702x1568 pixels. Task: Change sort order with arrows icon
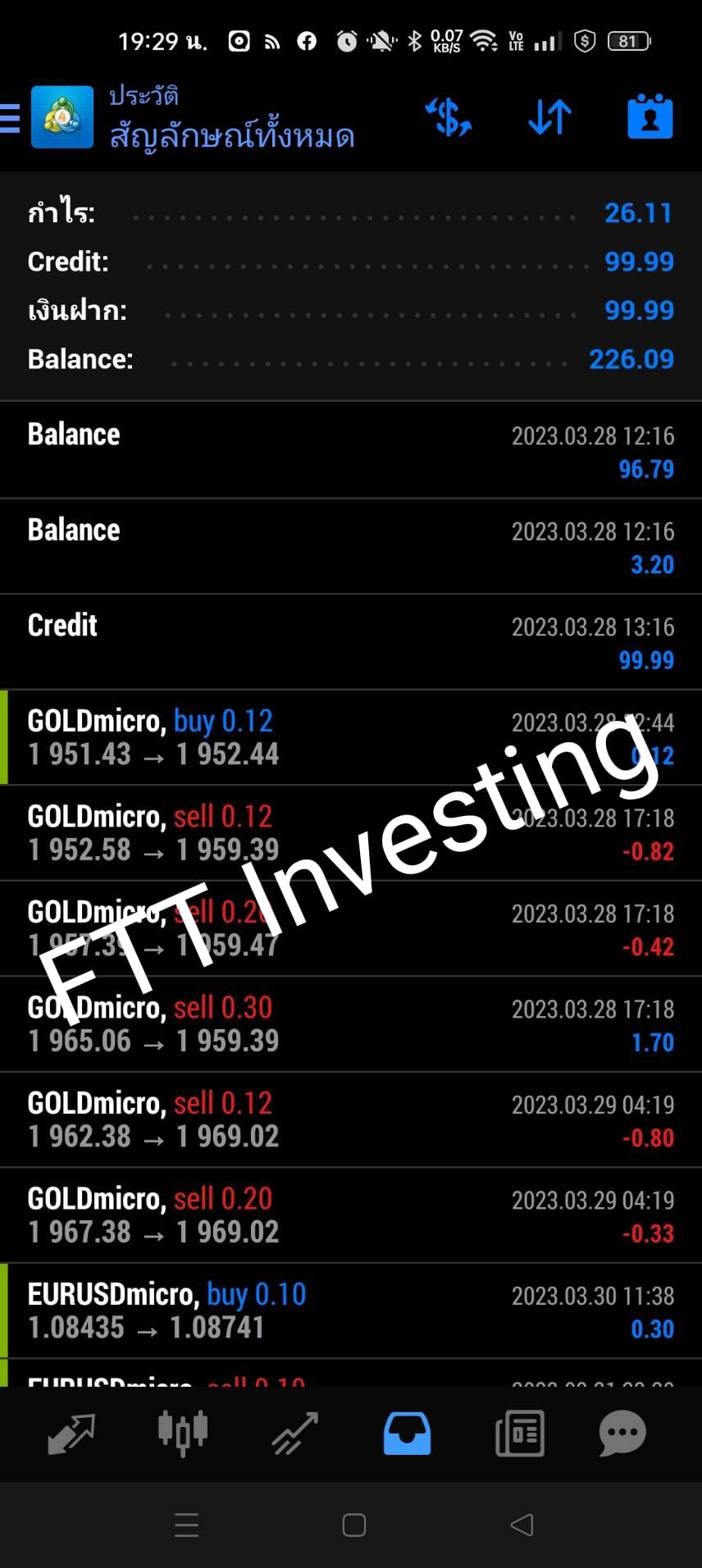point(549,117)
